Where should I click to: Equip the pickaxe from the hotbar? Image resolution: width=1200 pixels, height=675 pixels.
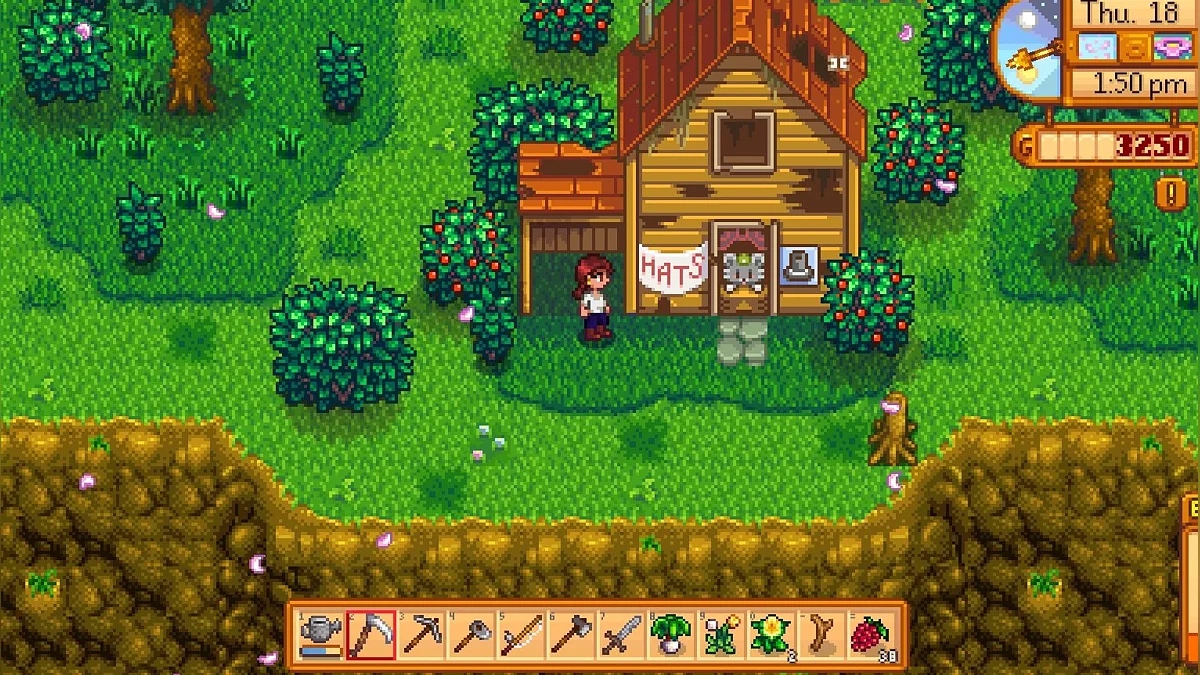(x=421, y=634)
